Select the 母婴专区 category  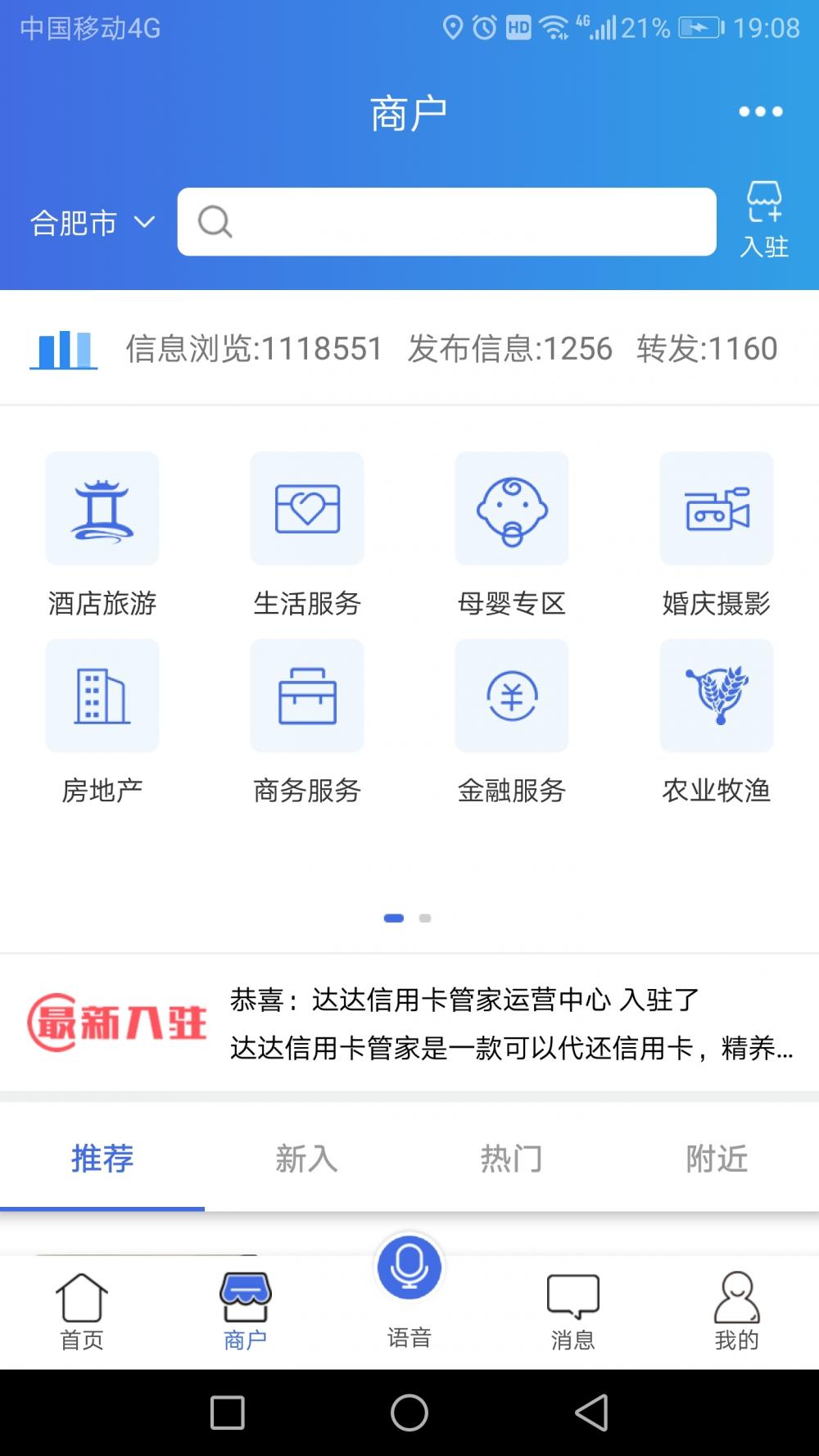coord(512,534)
